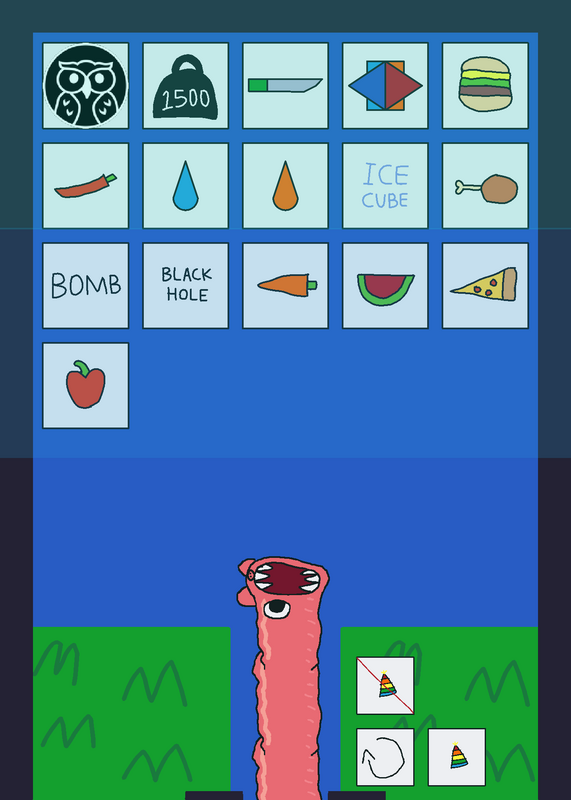Choose the orange drop item
Screen dimensions: 571x800
click(285, 186)
